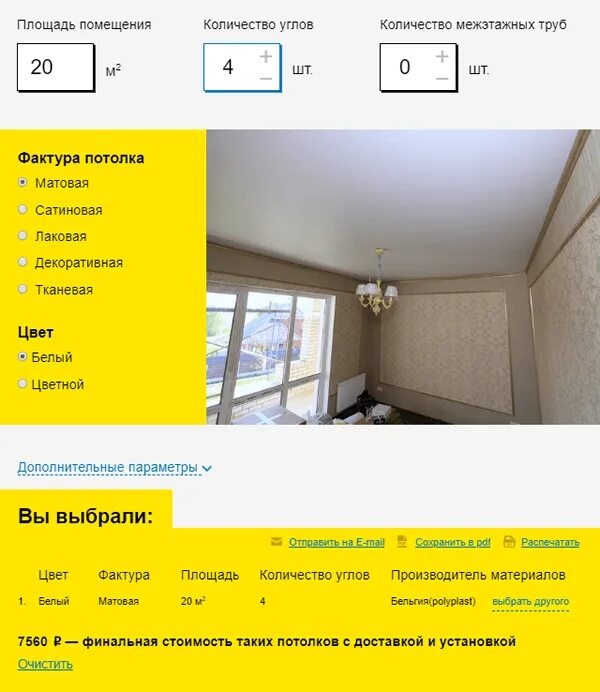Increase the number of interfloor pipes
This screenshot has width=600, height=692.
(442, 57)
